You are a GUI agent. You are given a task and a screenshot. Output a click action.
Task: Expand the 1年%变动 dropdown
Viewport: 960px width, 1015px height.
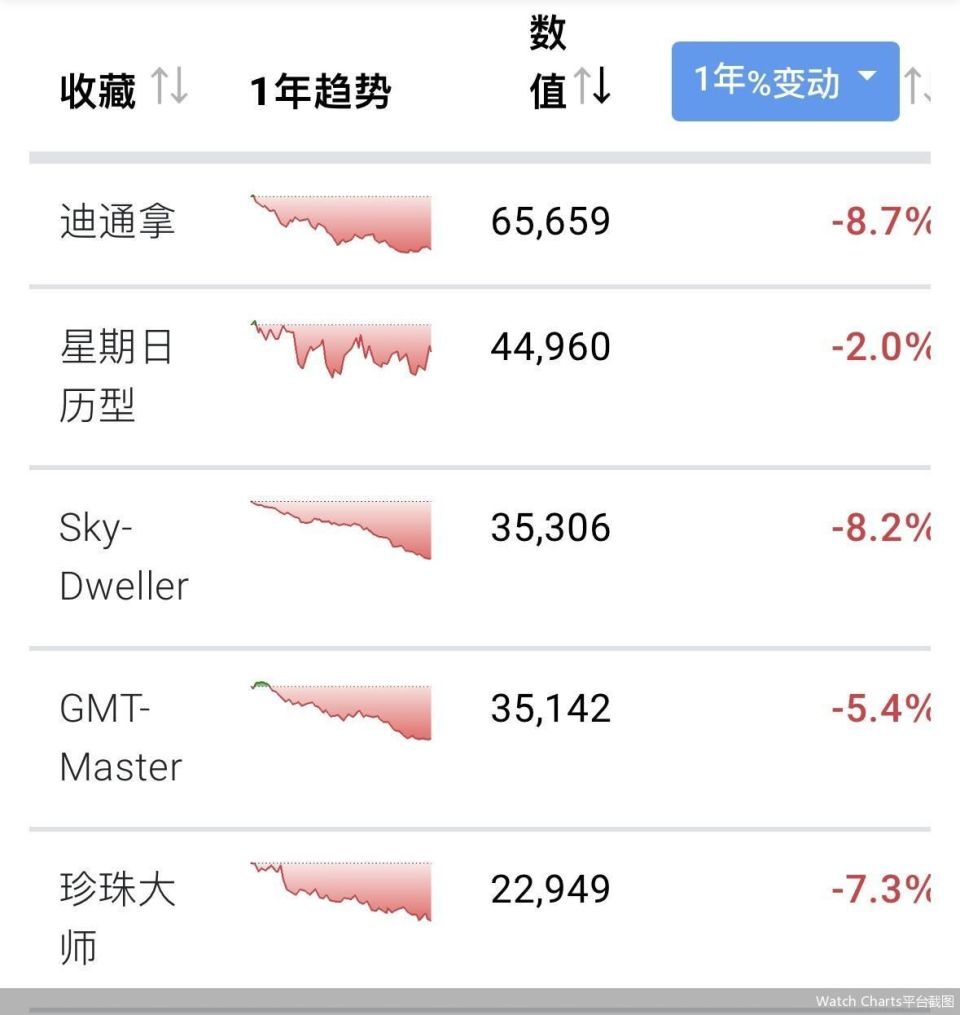(x=785, y=81)
